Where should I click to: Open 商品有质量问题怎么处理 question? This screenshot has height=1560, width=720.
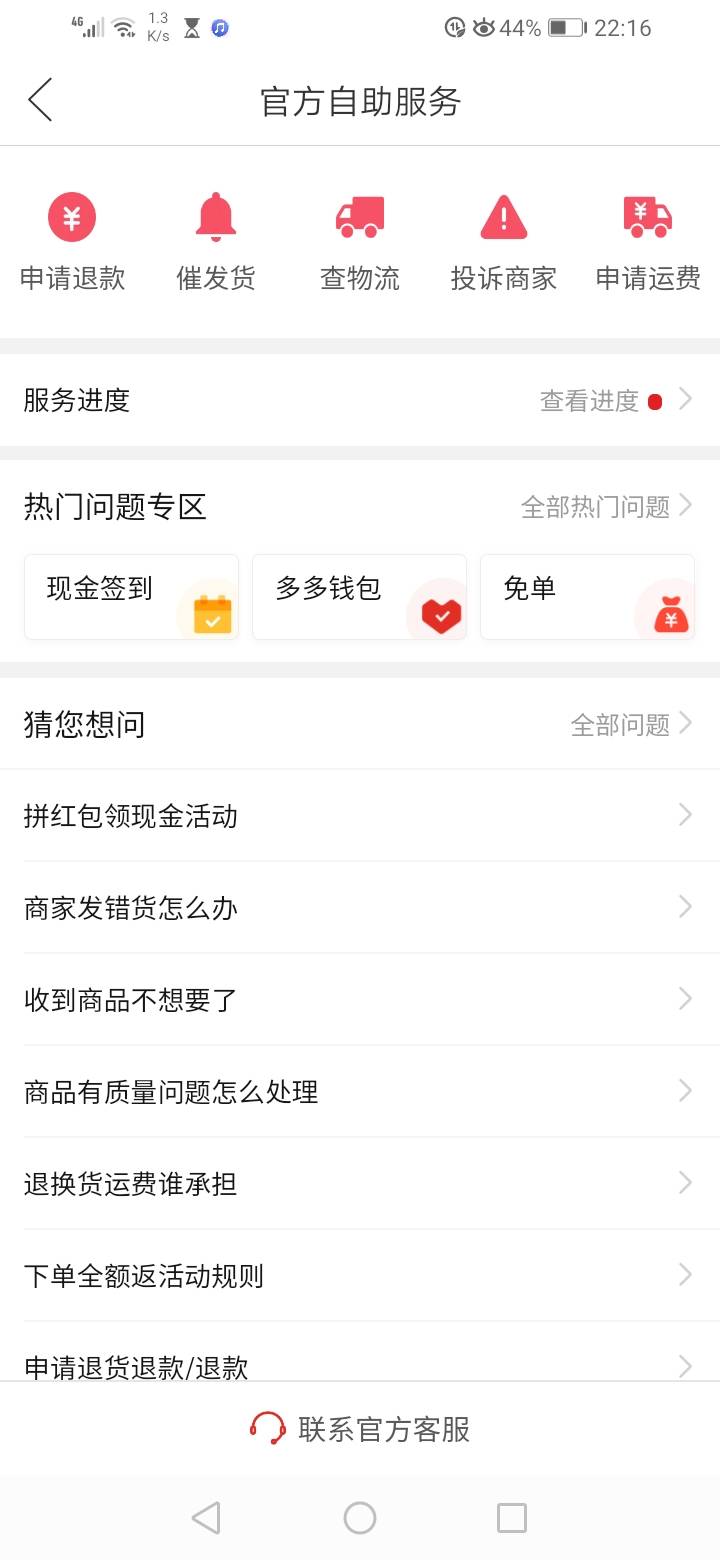coord(360,1092)
